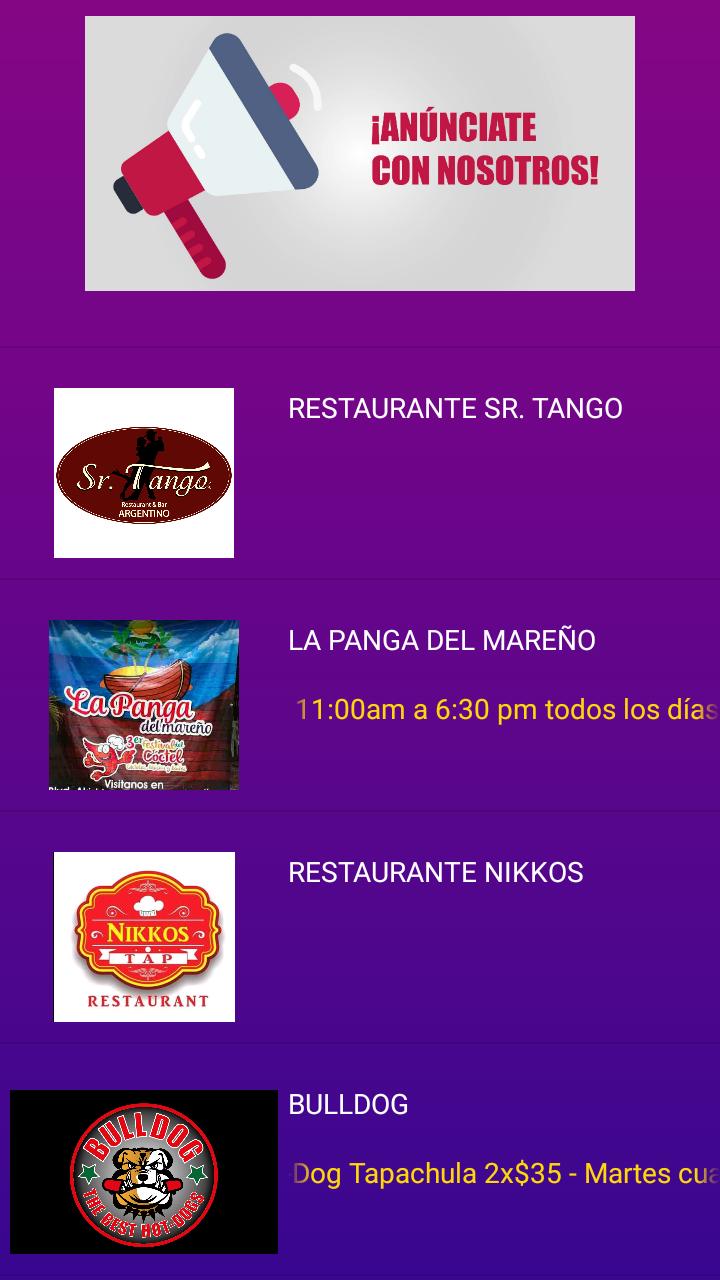The width and height of the screenshot is (720, 1280).
Task: Open the ¡Anúnciate con nosotros! banner
Action: point(360,153)
